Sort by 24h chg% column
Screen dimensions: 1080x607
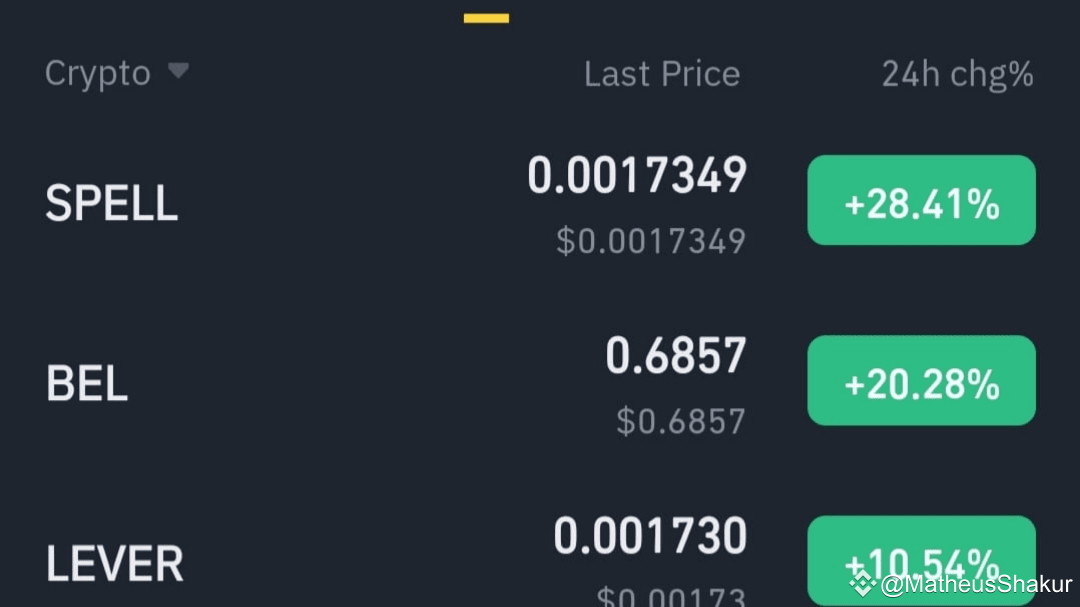(956, 74)
